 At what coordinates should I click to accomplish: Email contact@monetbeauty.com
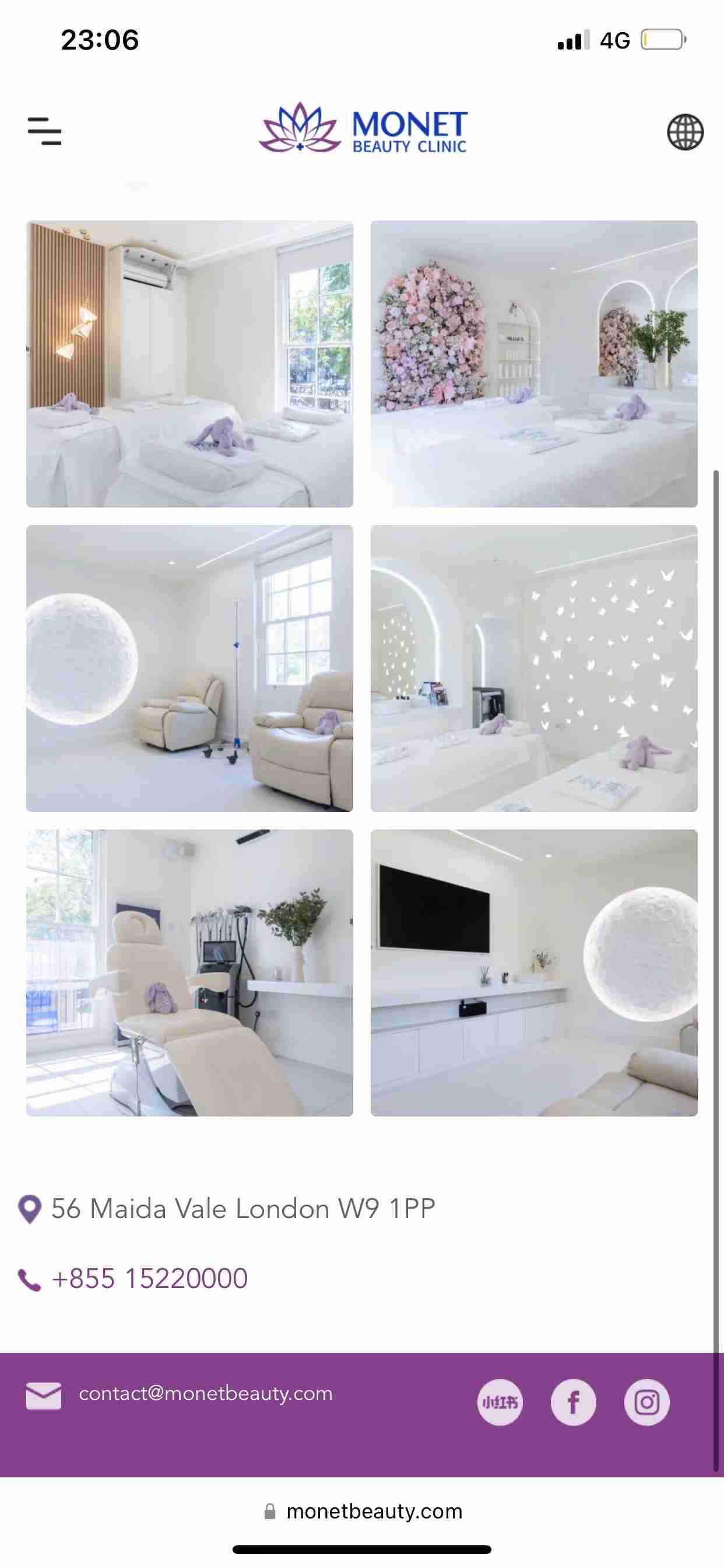click(x=206, y=1394)
